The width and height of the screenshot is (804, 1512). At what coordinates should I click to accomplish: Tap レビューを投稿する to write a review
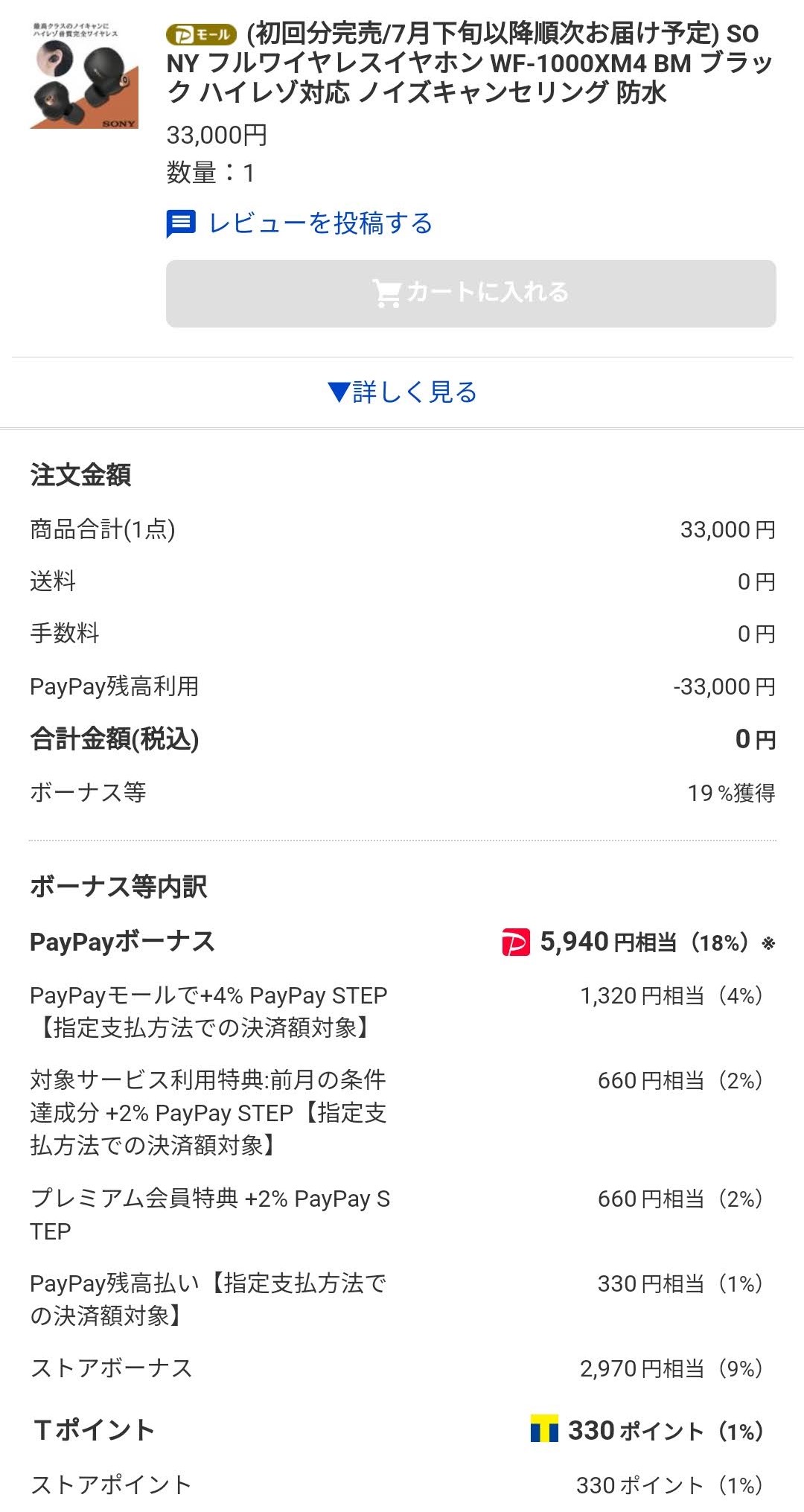click(x=299, y=223)
